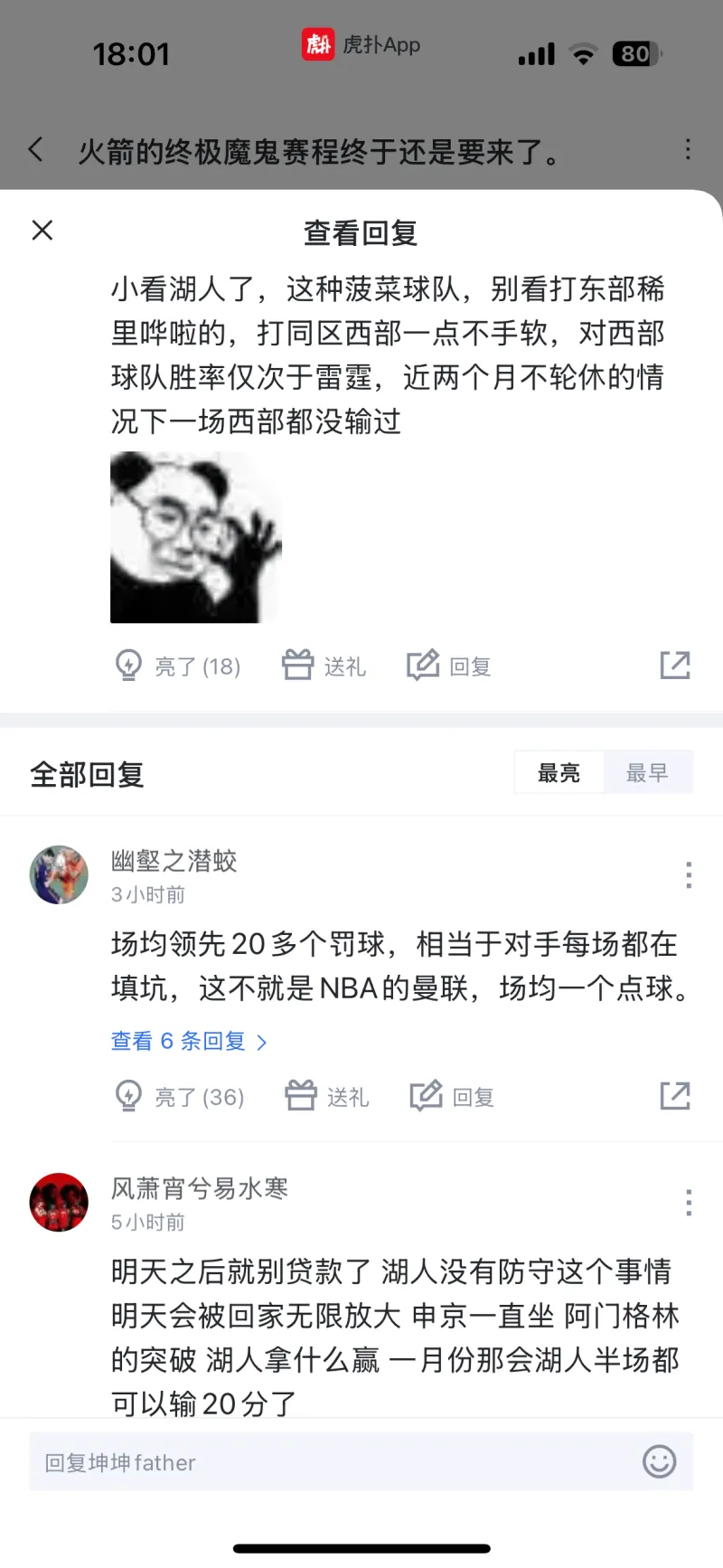
Task: Open the panda meme image in the comment
Action: [x=195, y=537]
